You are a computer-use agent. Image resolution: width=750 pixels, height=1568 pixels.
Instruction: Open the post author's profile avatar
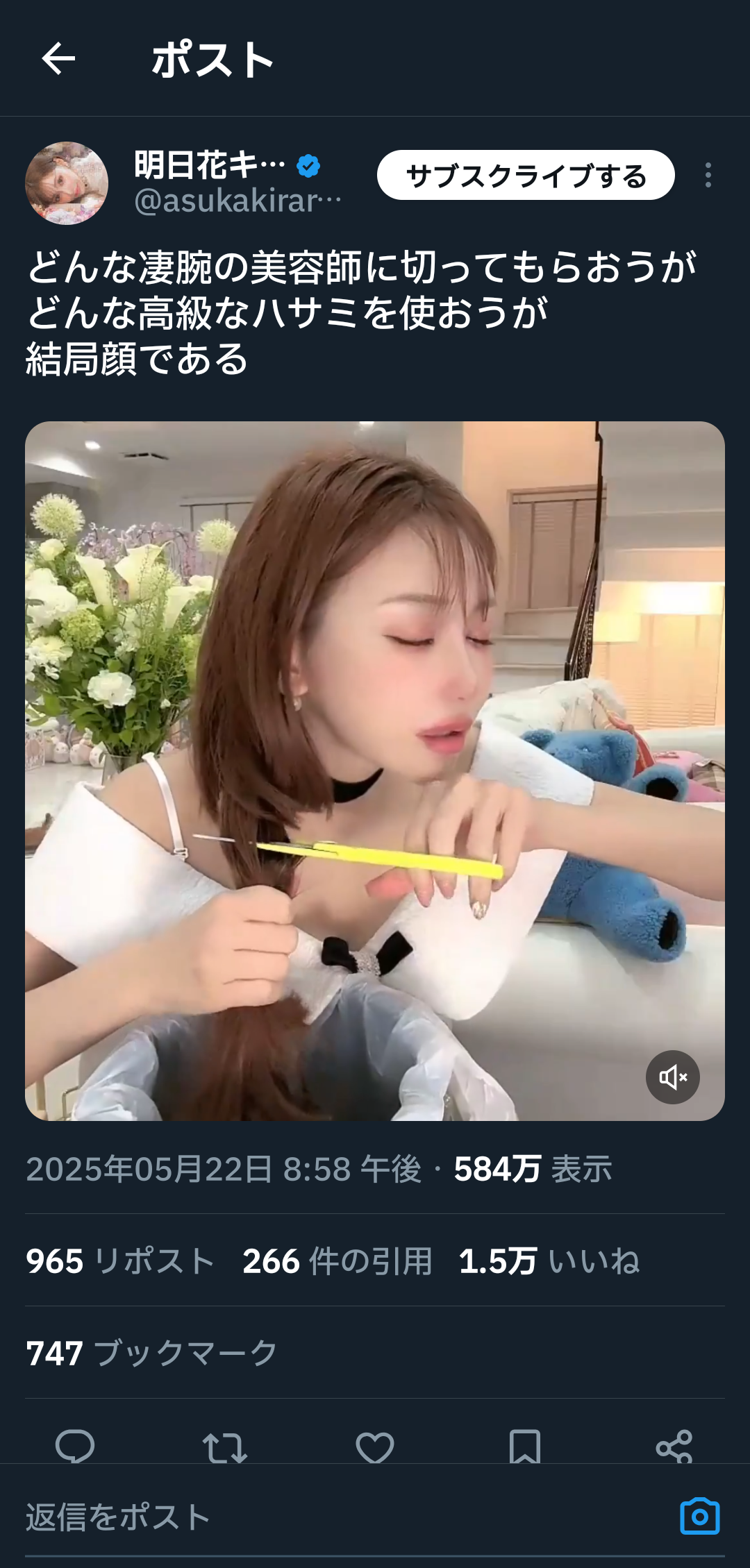click(x=67, y=183)
